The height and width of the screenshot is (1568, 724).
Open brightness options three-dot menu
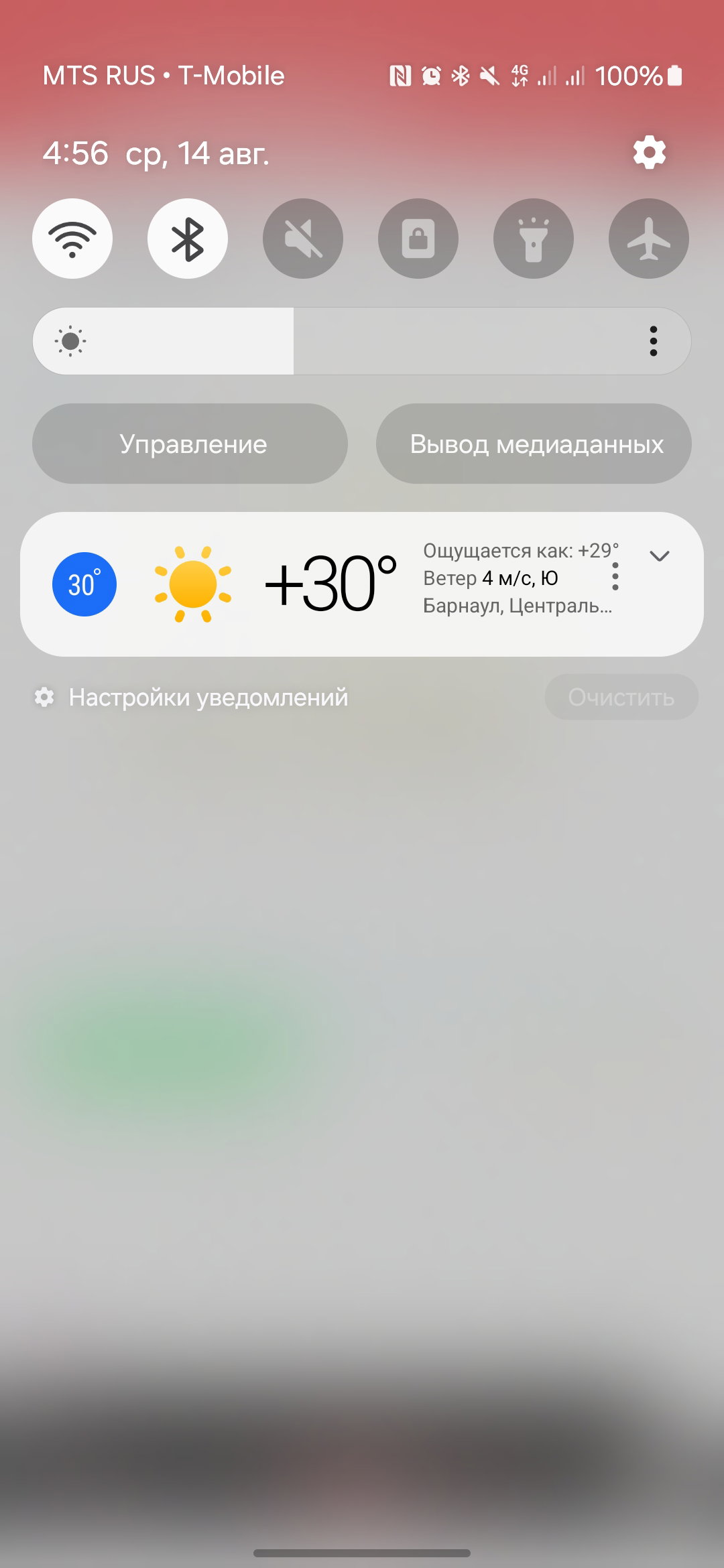654,341
